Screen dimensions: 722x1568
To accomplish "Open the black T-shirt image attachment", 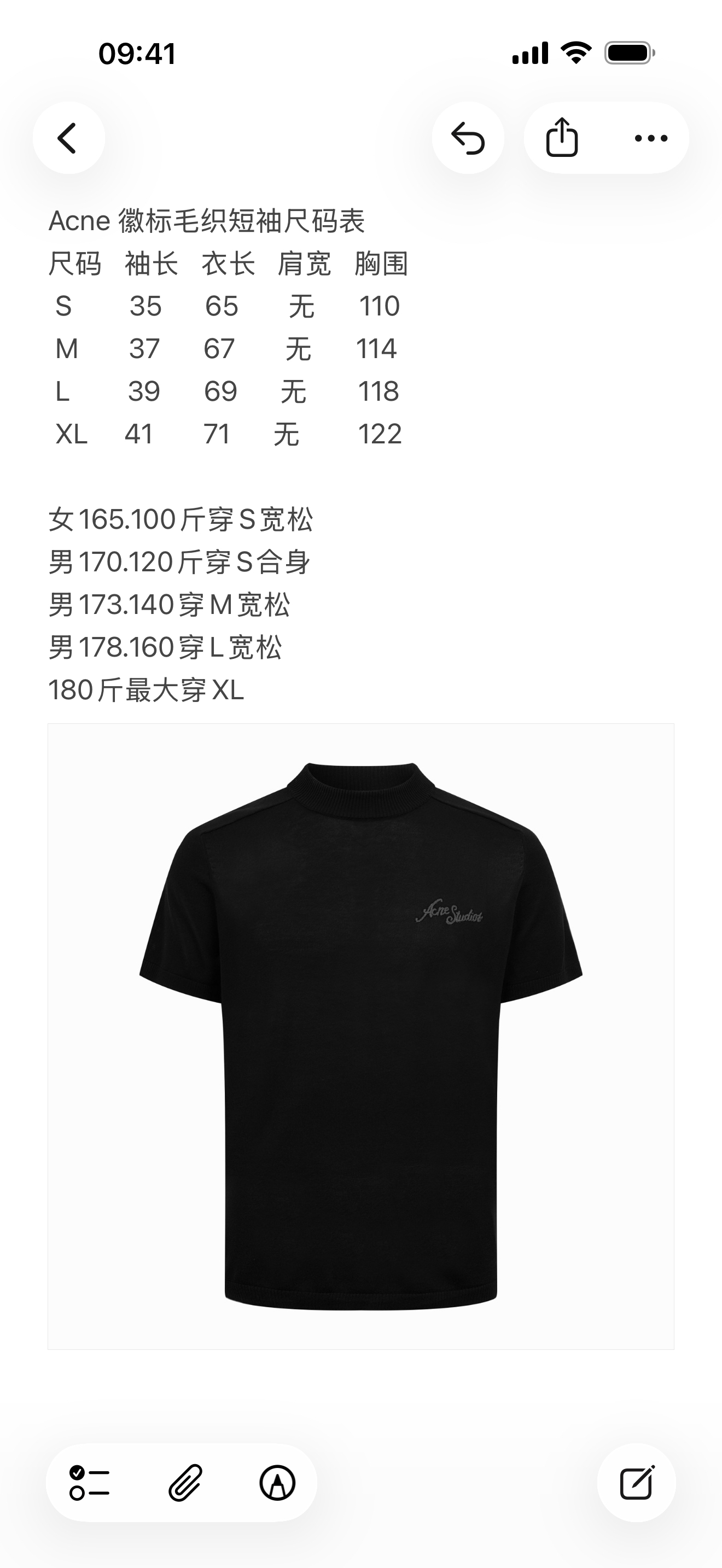I will [360, 1036].
